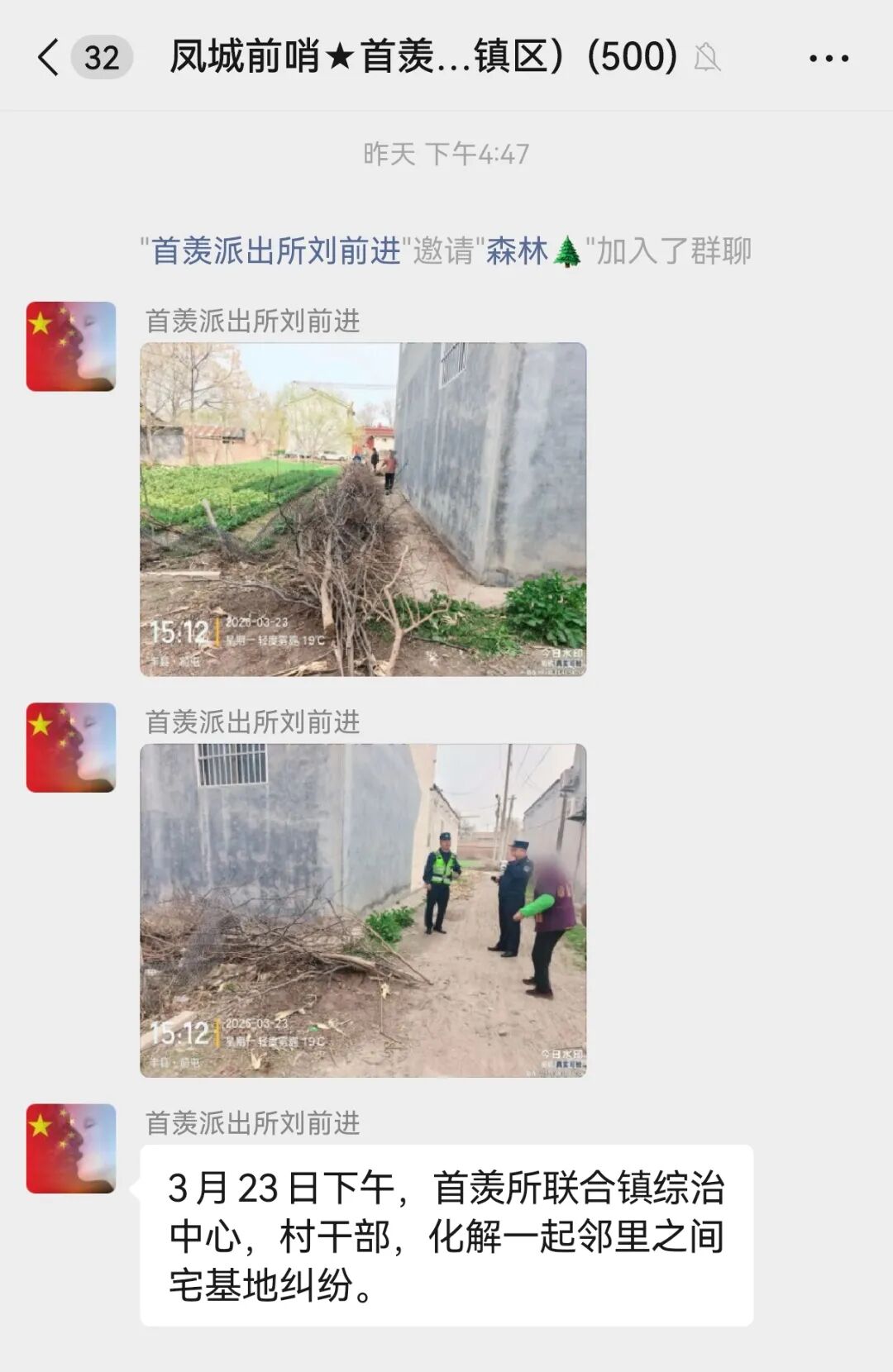
Task: Open 首羡派出所刘前进's avatar above the first photo
Action: pyautogui.click(x=71, y=346)
